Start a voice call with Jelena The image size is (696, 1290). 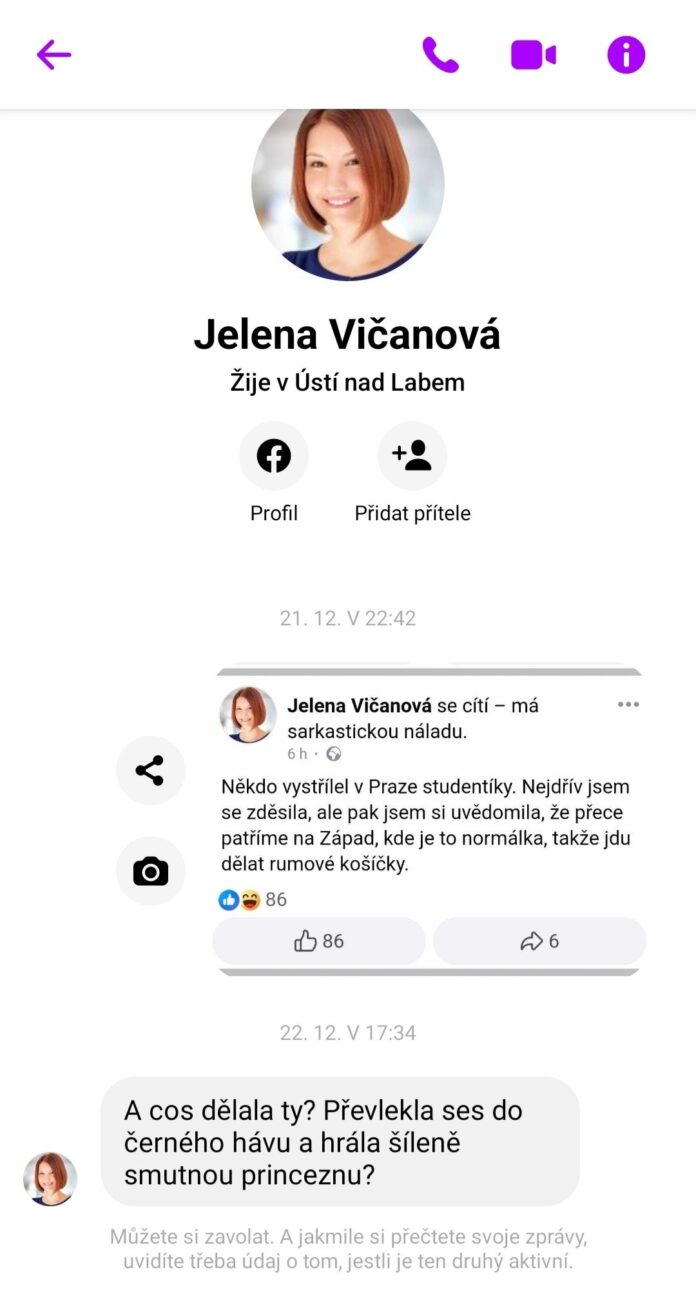(x=440, y=54)
